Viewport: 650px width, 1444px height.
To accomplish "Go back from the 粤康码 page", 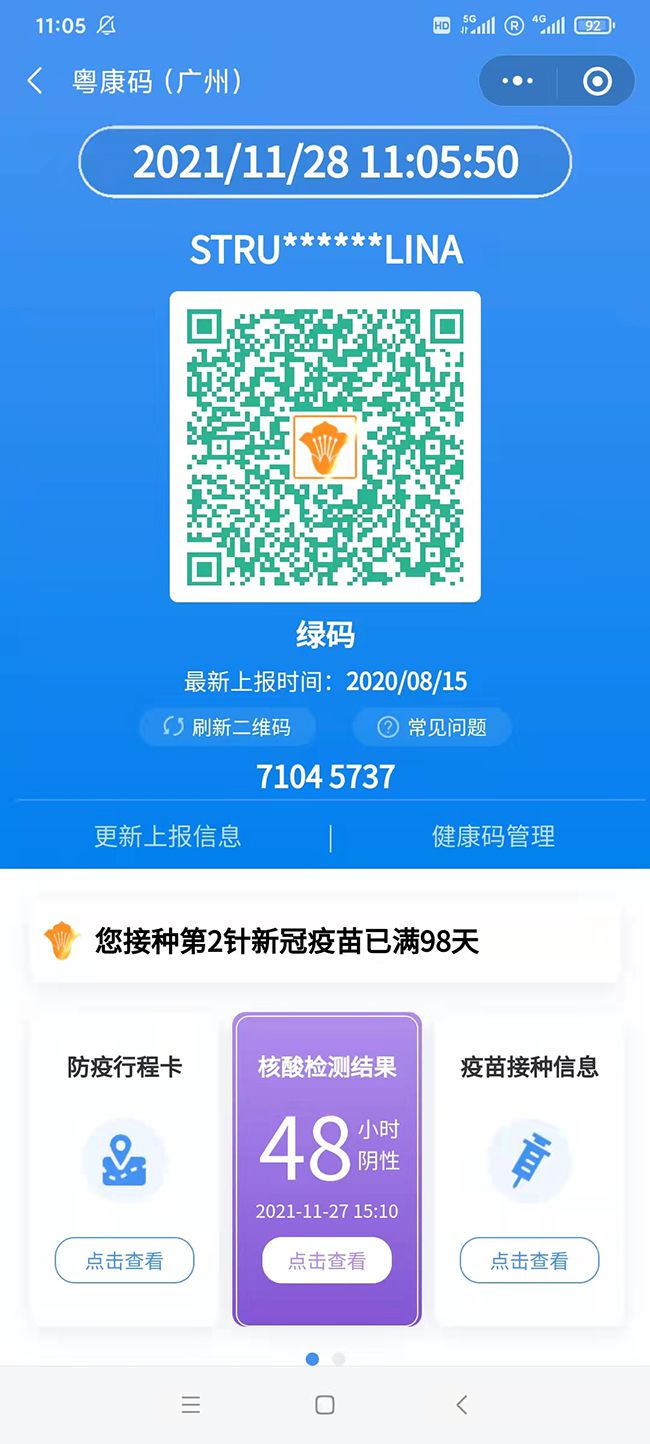I will click(35, 81).
